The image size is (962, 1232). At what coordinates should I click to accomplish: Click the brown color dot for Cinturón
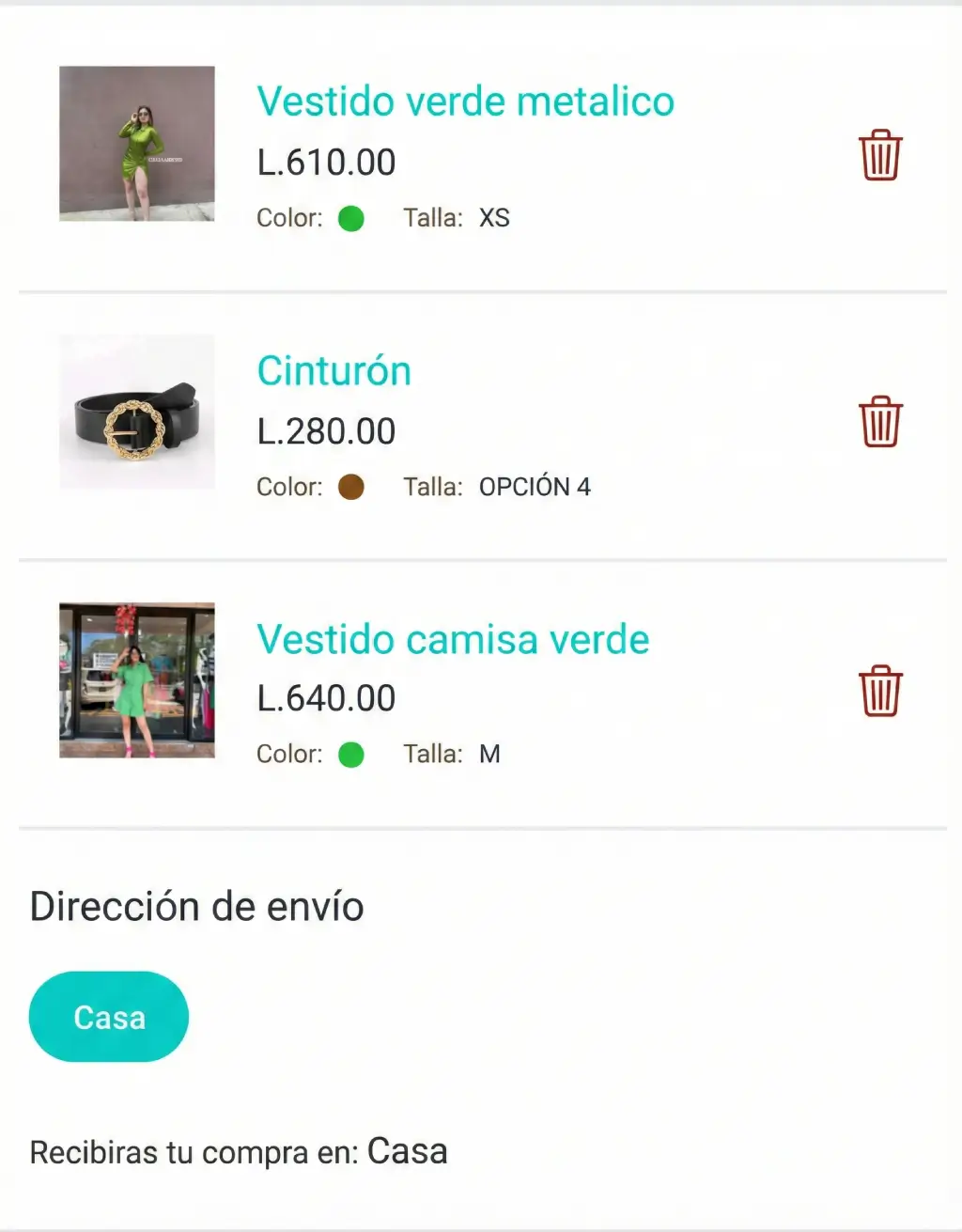point(350,487)
